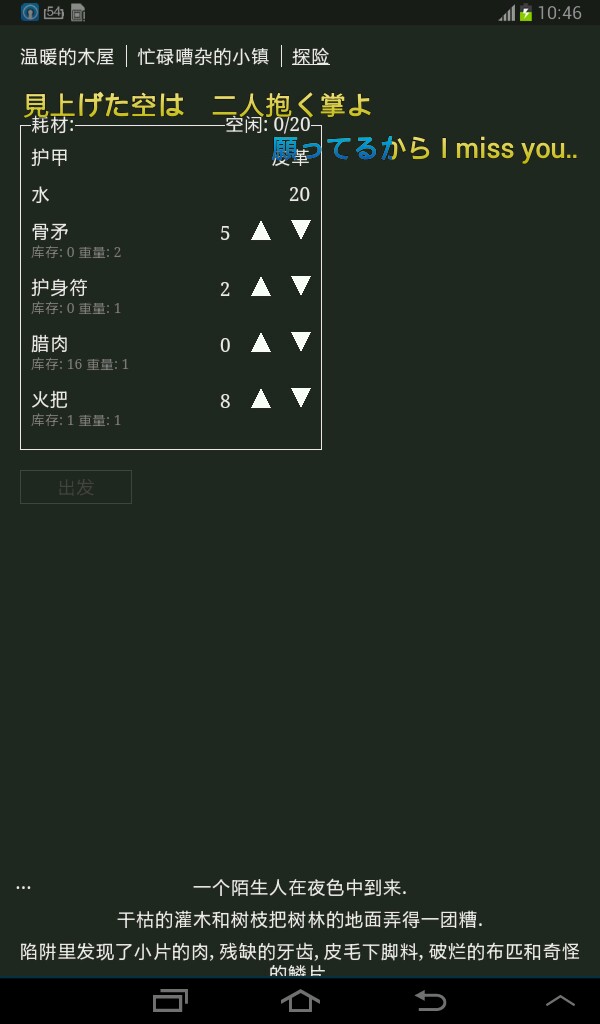Add one more 火把
This screenshot has height=1024, width=600.
click(x=261, y=399)
